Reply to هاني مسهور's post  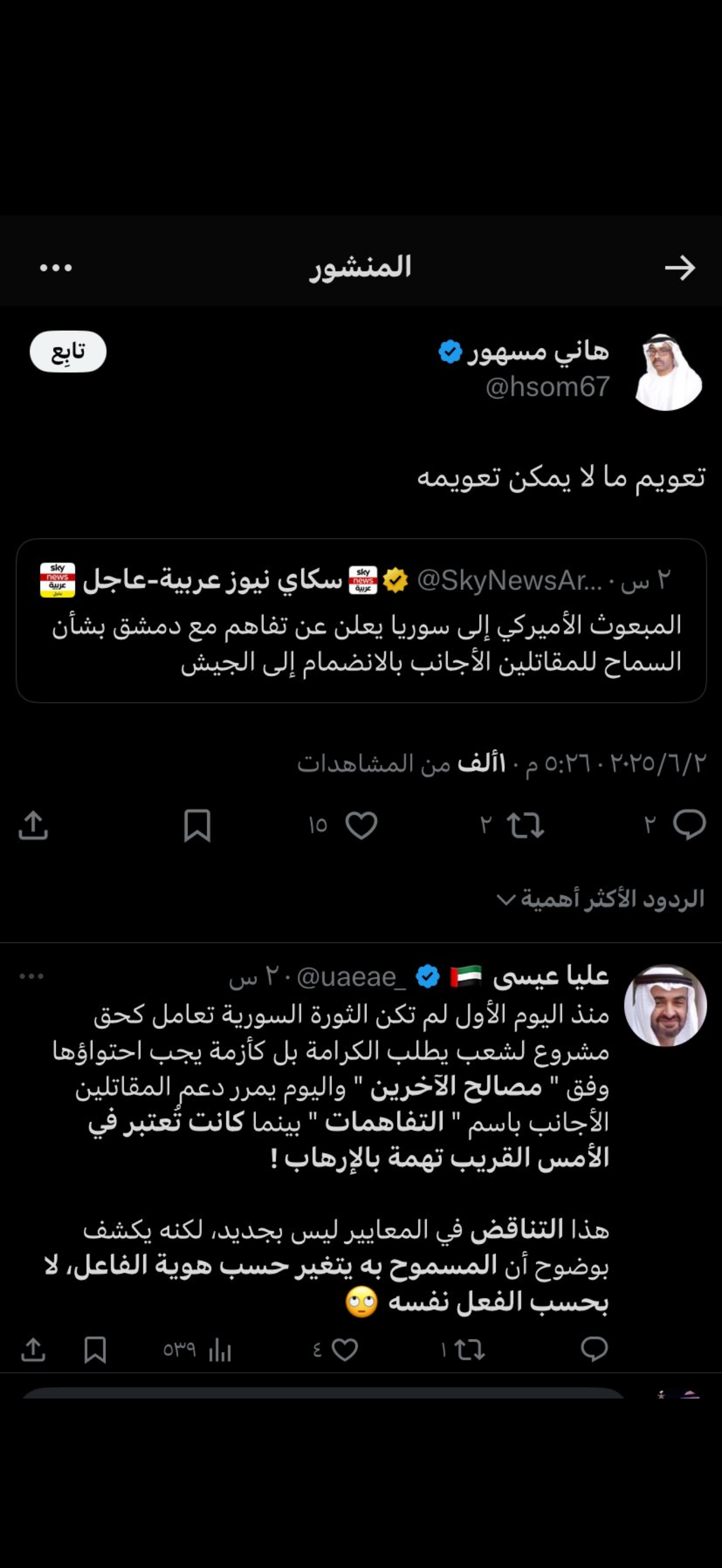[x=689, y=826]
